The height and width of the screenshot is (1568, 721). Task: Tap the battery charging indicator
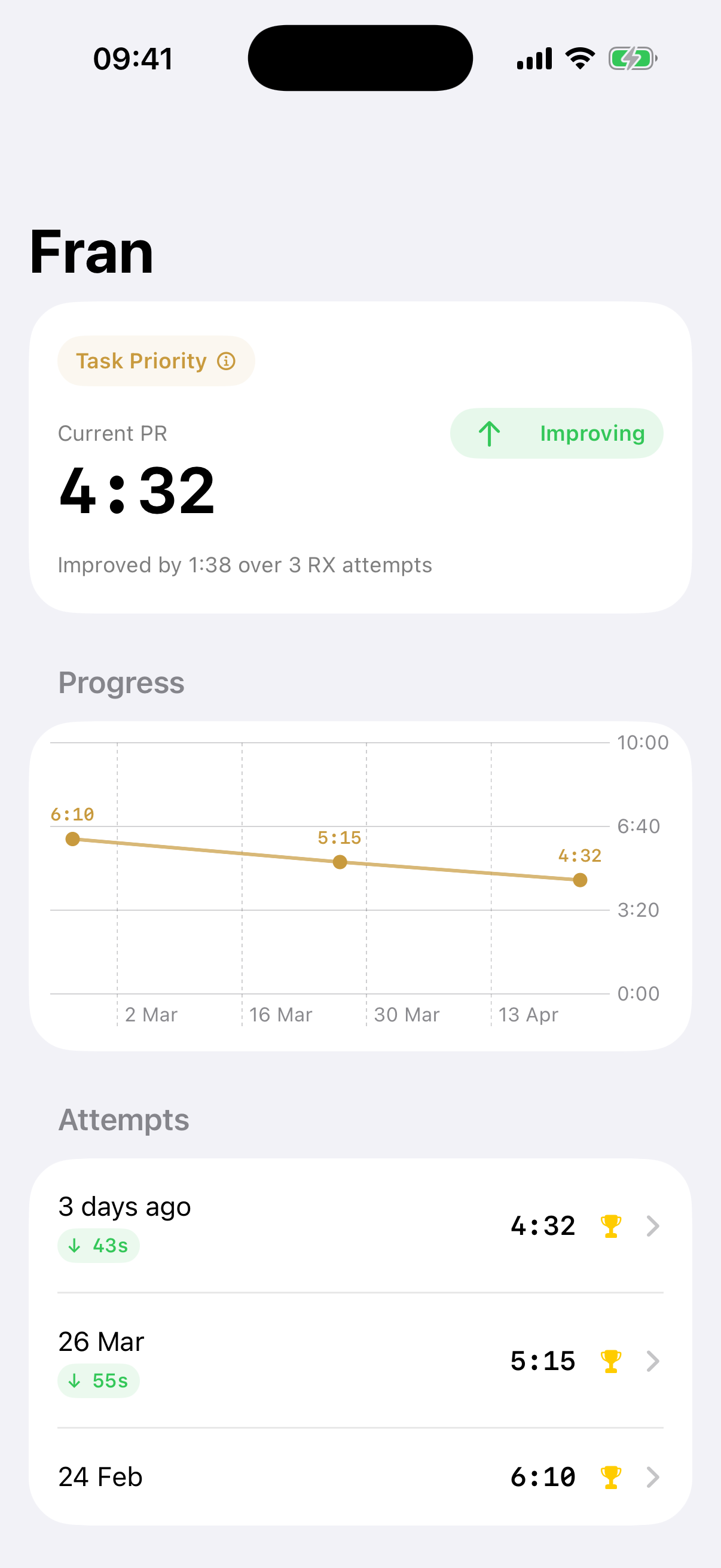click(x=633, y=58)
